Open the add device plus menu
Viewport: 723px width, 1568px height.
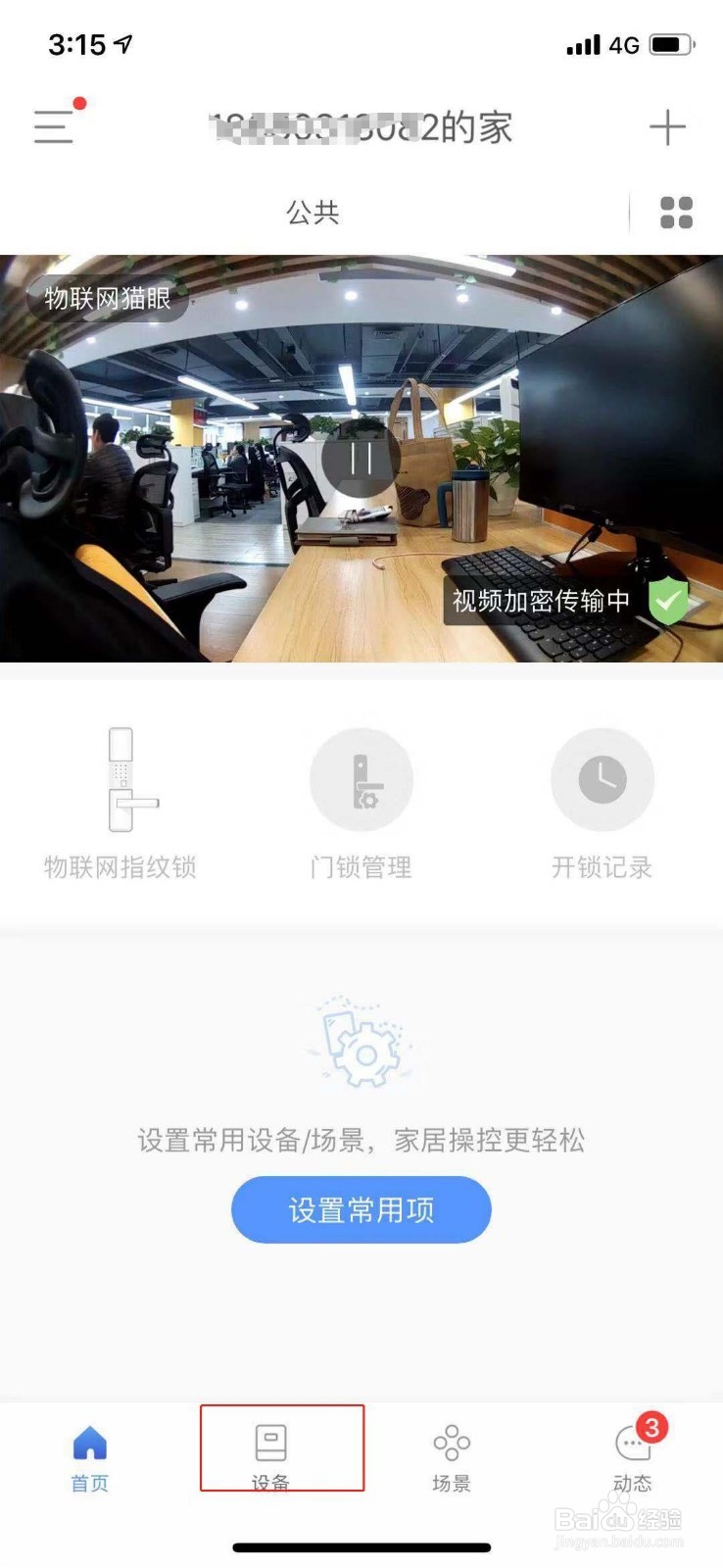click(x=669, y=126)
